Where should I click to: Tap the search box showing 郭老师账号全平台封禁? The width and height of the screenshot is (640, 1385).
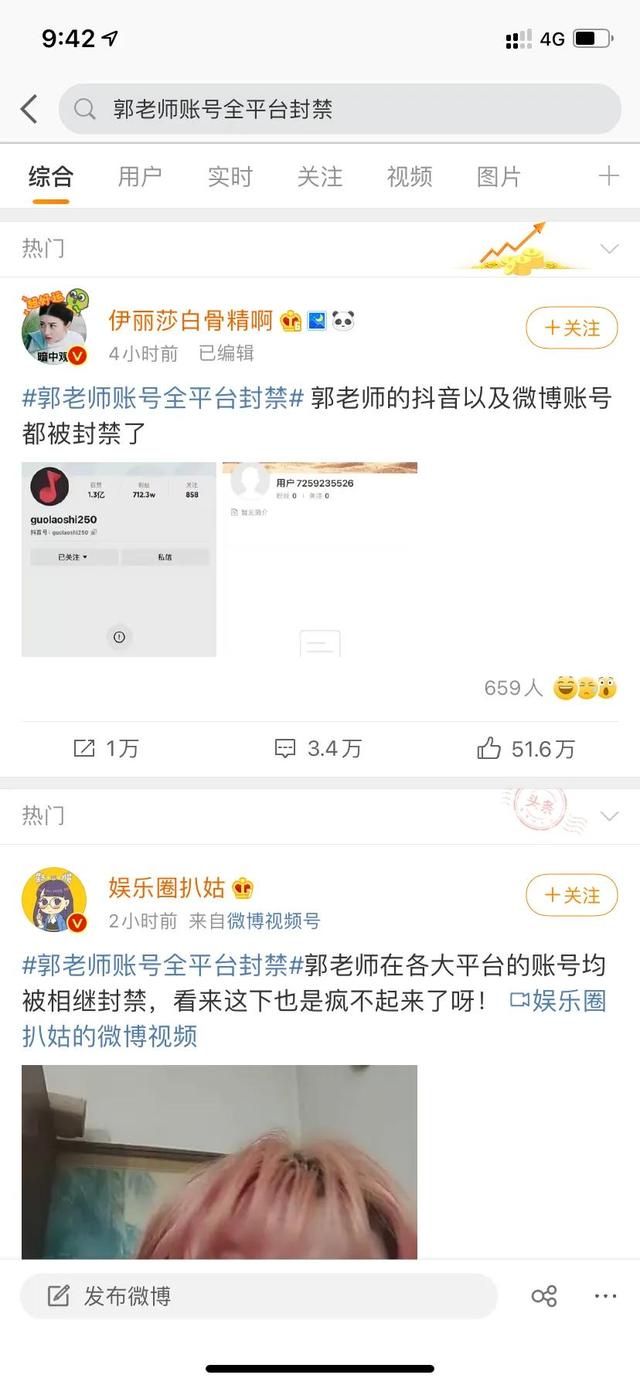click(340, 109)
